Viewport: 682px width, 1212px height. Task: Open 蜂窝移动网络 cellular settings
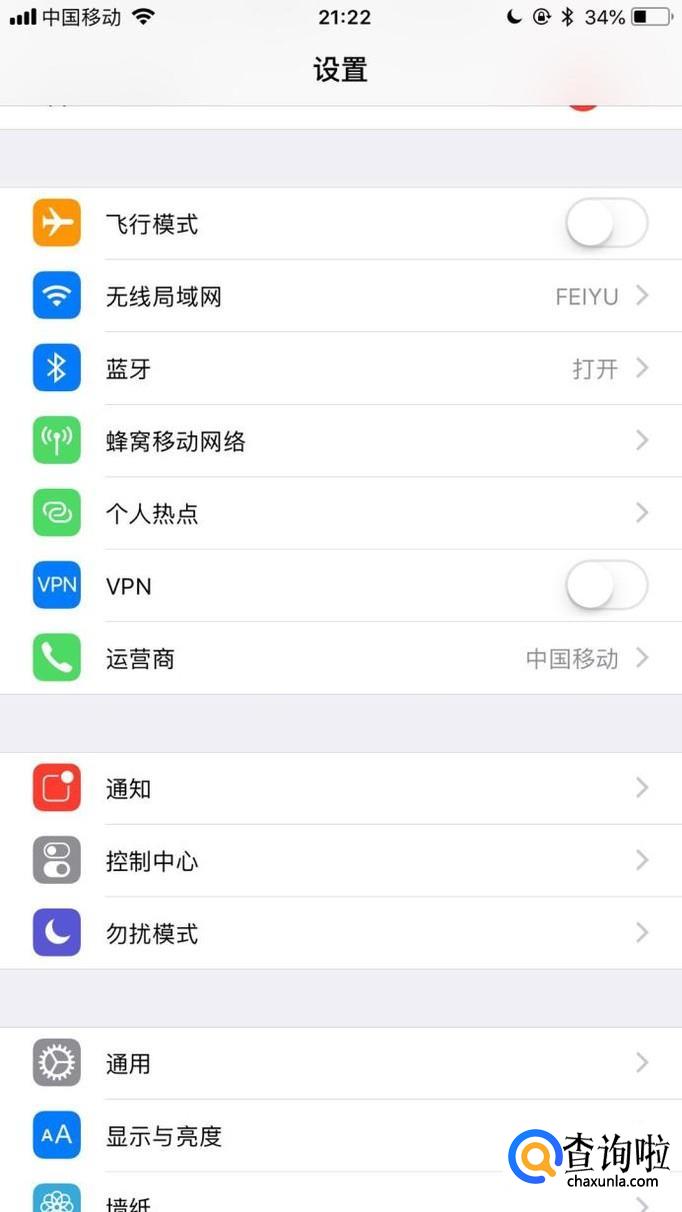point(340,441)
